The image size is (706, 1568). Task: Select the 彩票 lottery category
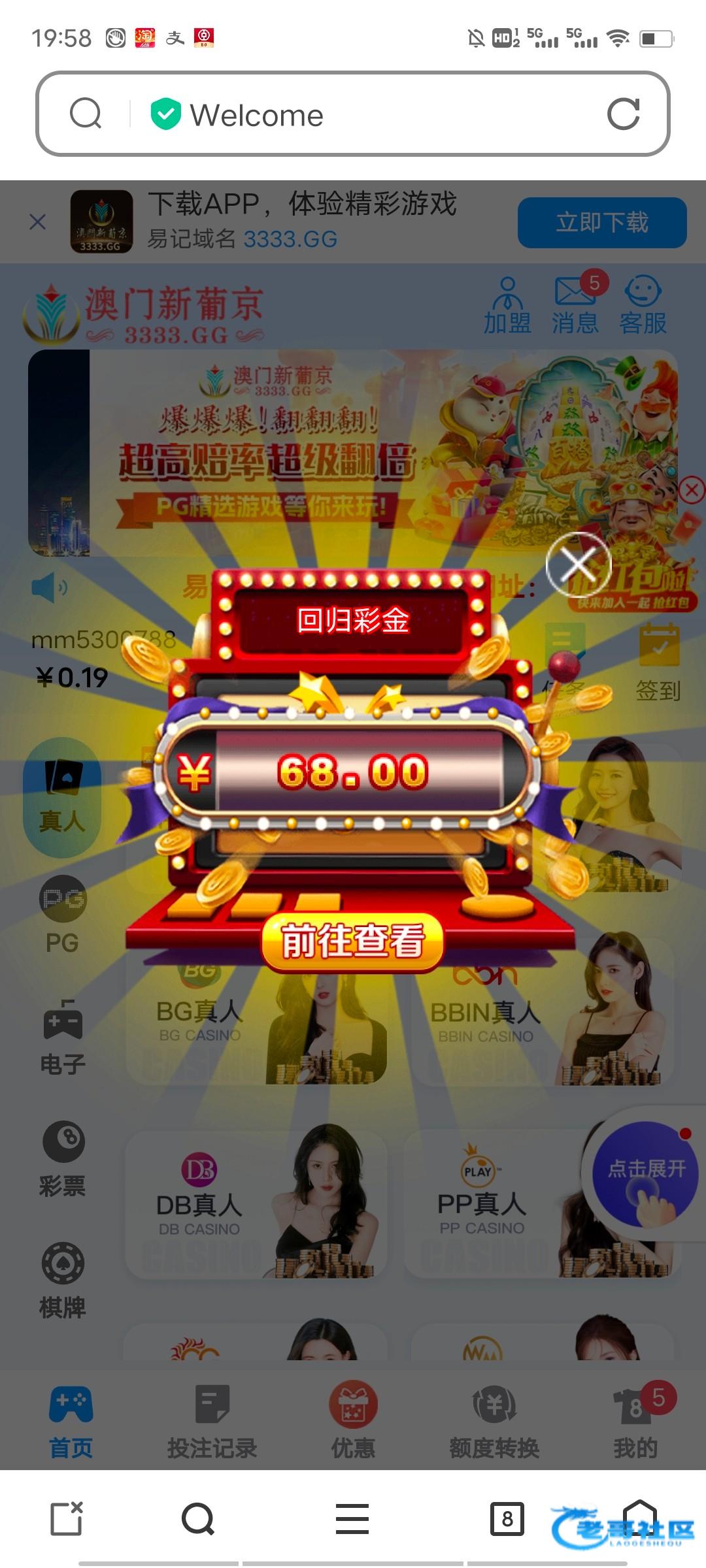click(x=62, y=1158)
